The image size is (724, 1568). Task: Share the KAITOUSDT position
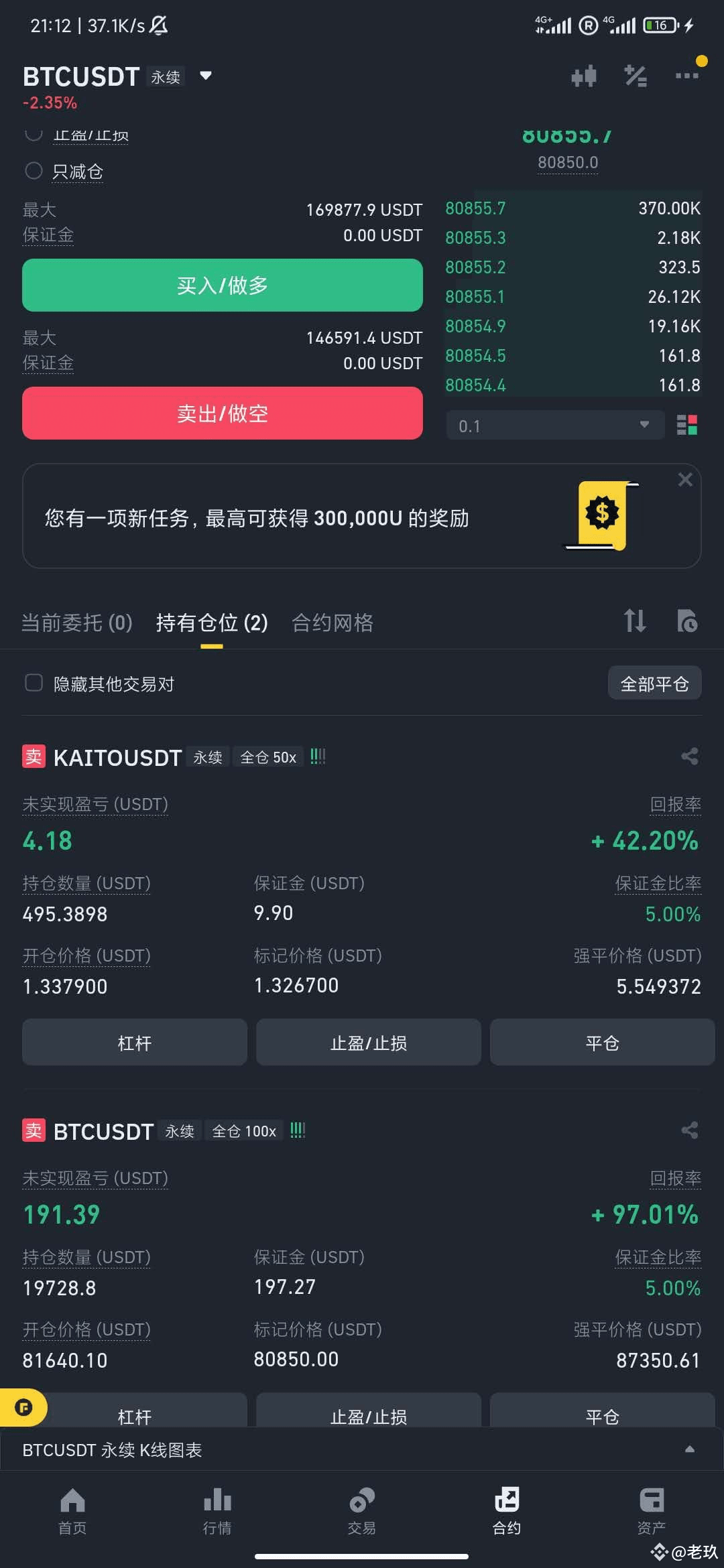click(x=690, y=757)
